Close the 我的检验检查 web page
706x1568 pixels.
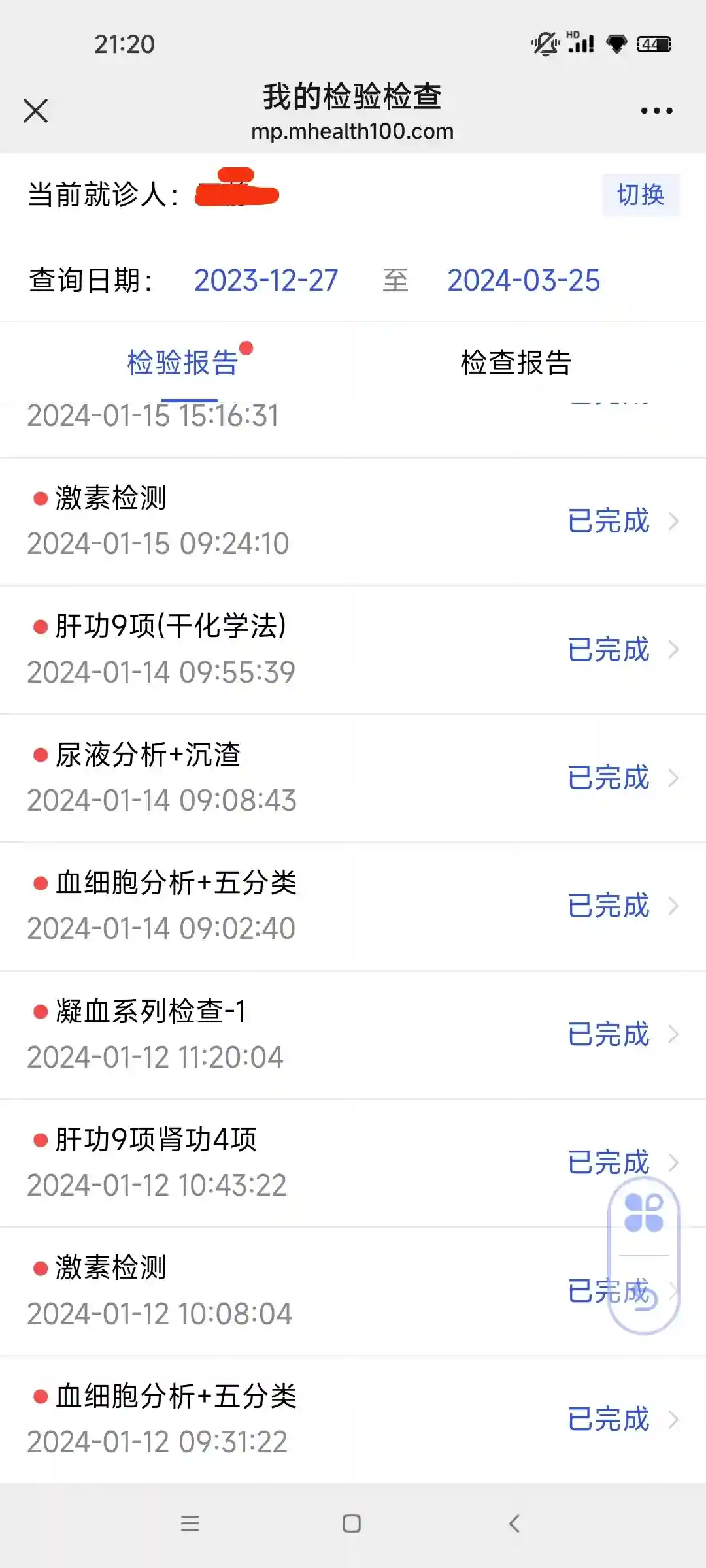coord(36,110)
